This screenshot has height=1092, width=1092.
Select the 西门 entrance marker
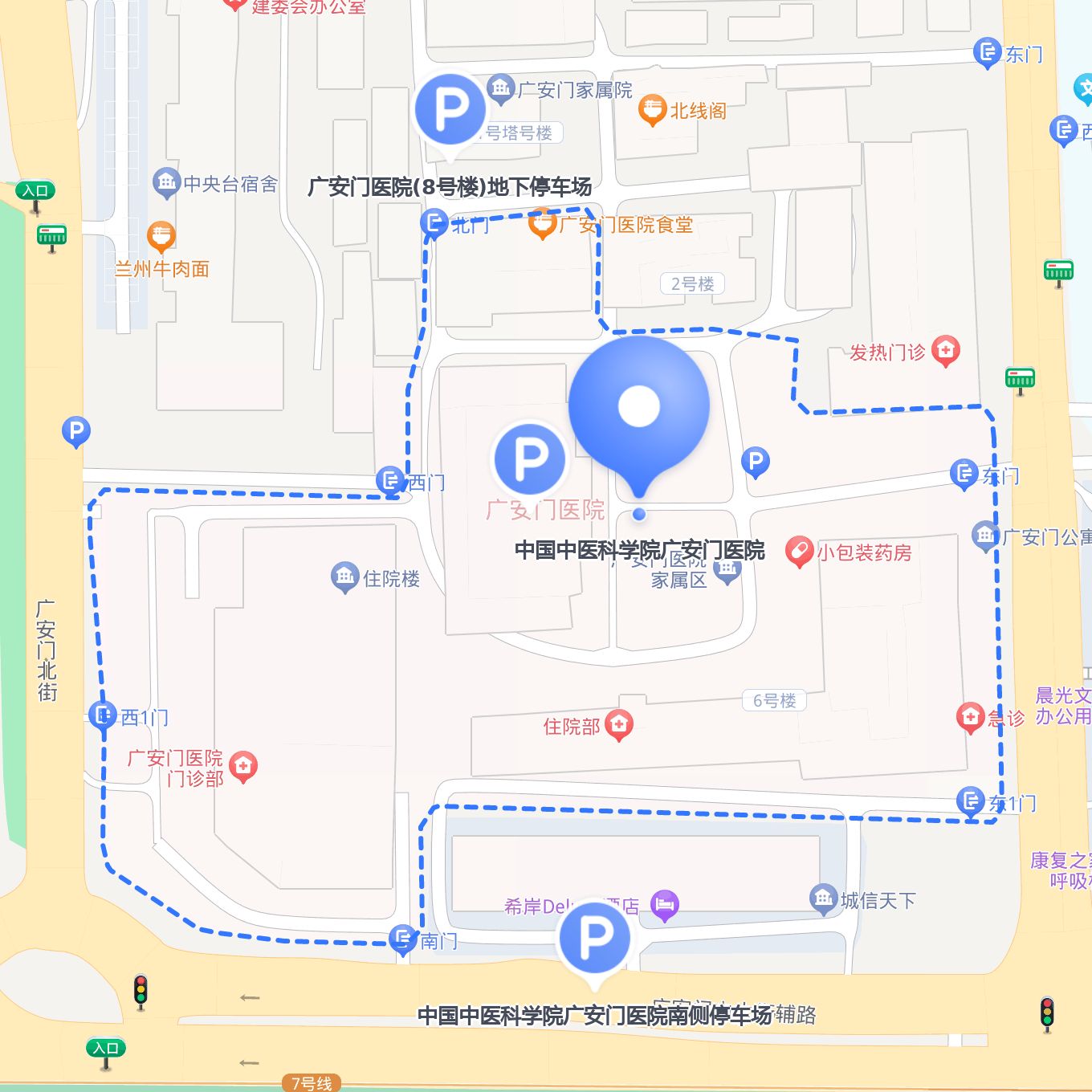[390, 481]
